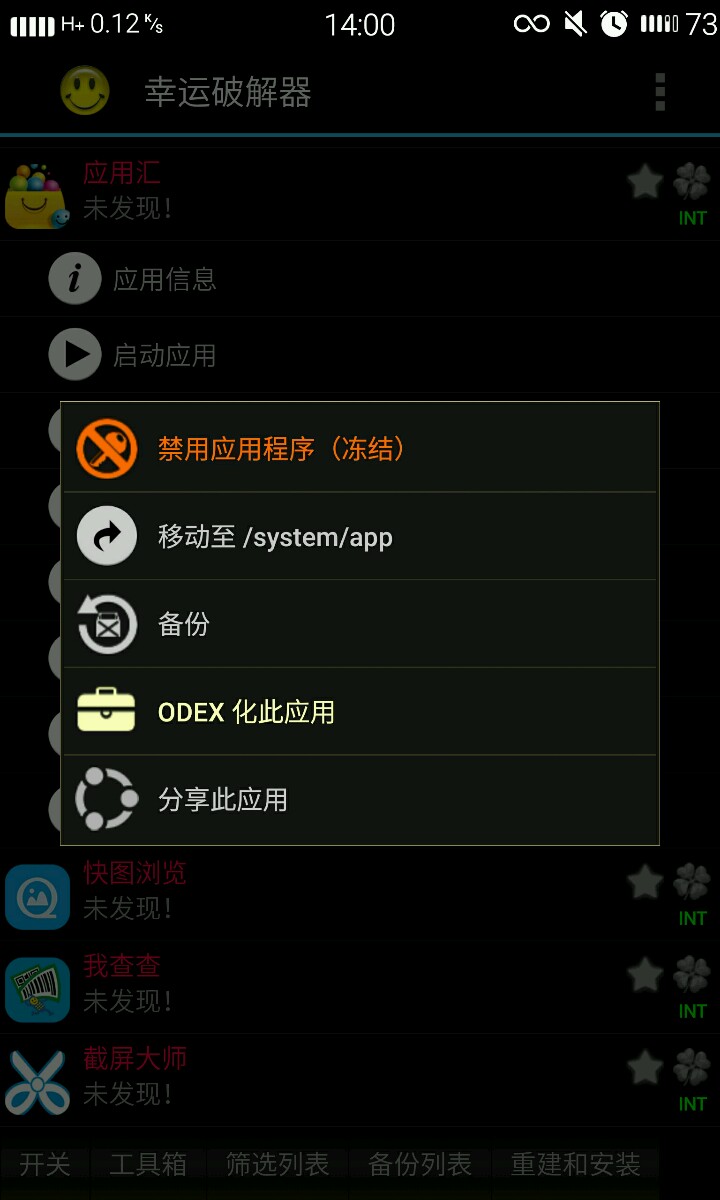
Task: Switch to 备份列表
Action: (420, 1165)
